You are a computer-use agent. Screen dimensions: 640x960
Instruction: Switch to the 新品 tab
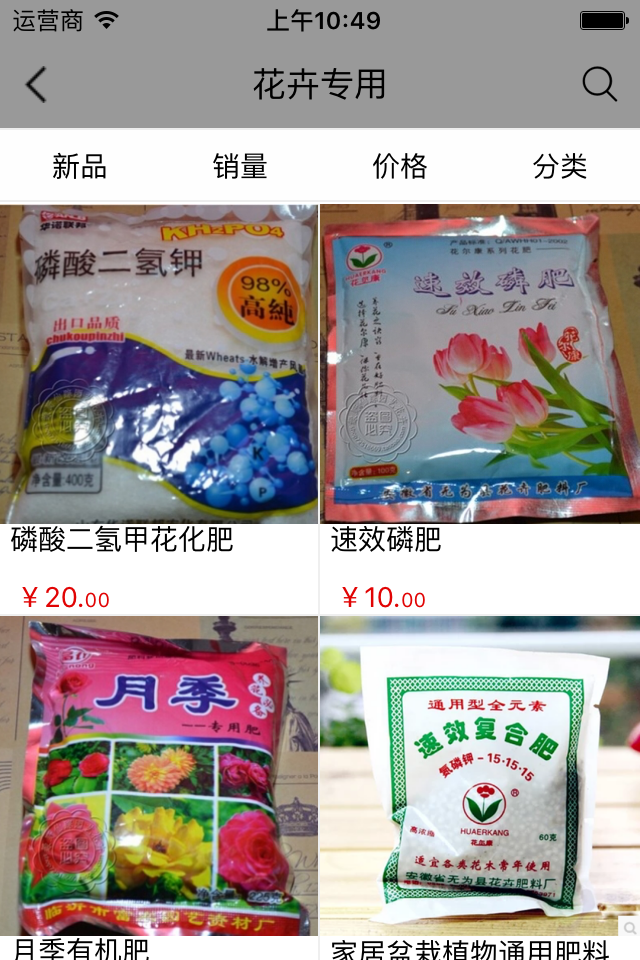(x=80, y=166)
